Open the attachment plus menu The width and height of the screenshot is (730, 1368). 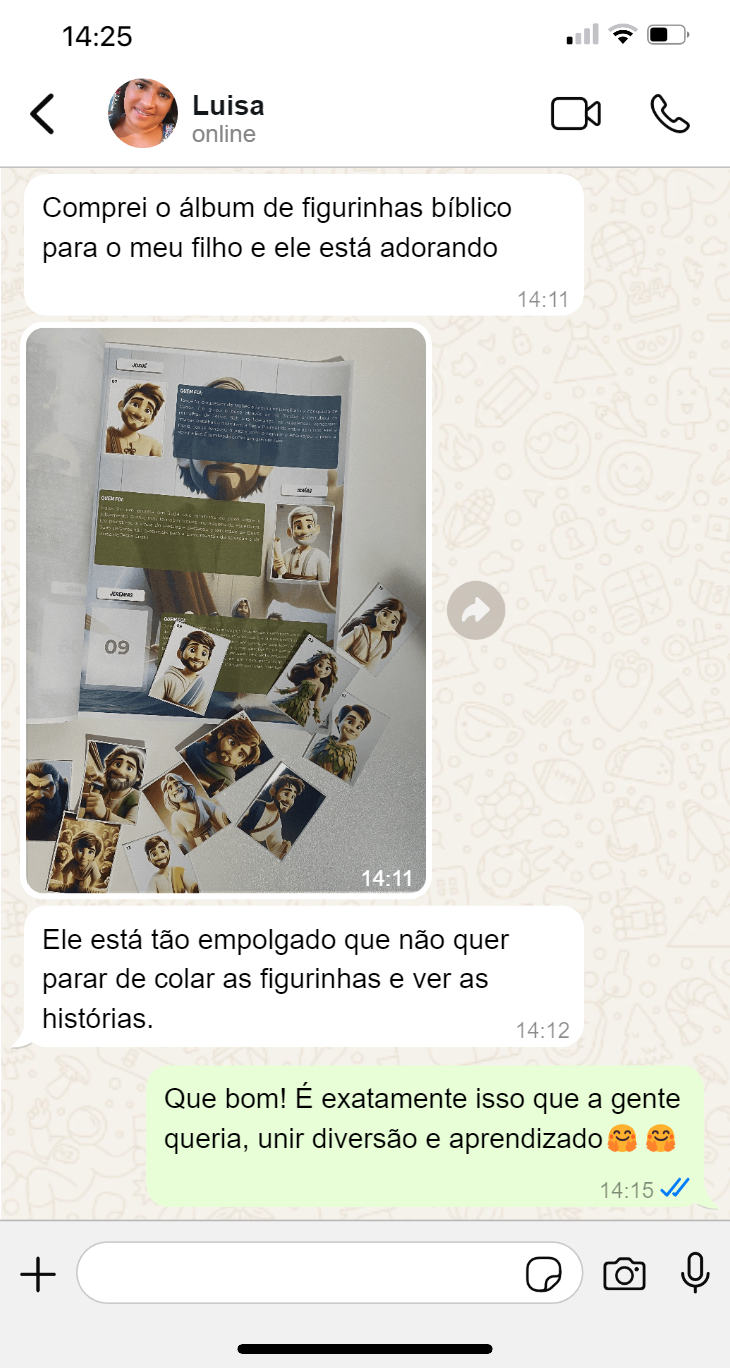pos(38,1274)
